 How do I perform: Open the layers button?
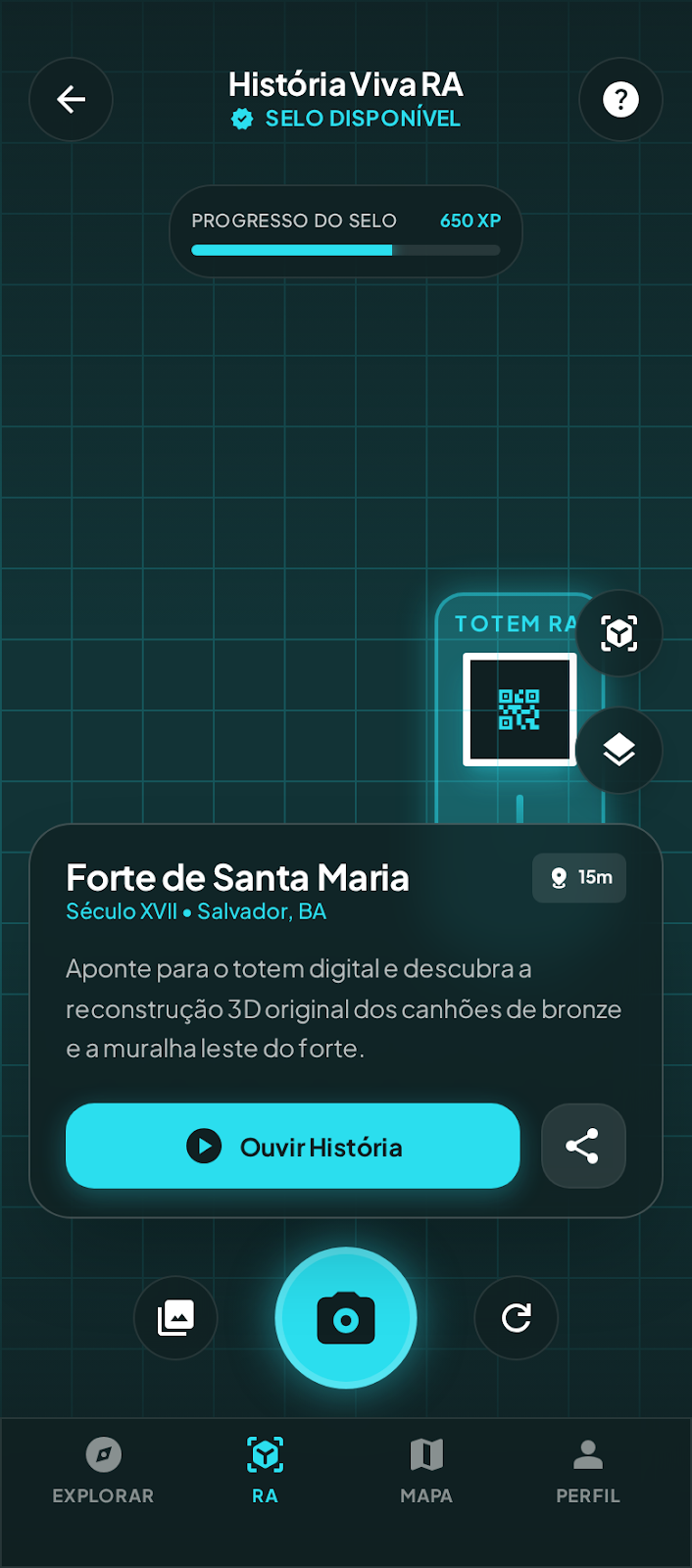coord(618,751)
